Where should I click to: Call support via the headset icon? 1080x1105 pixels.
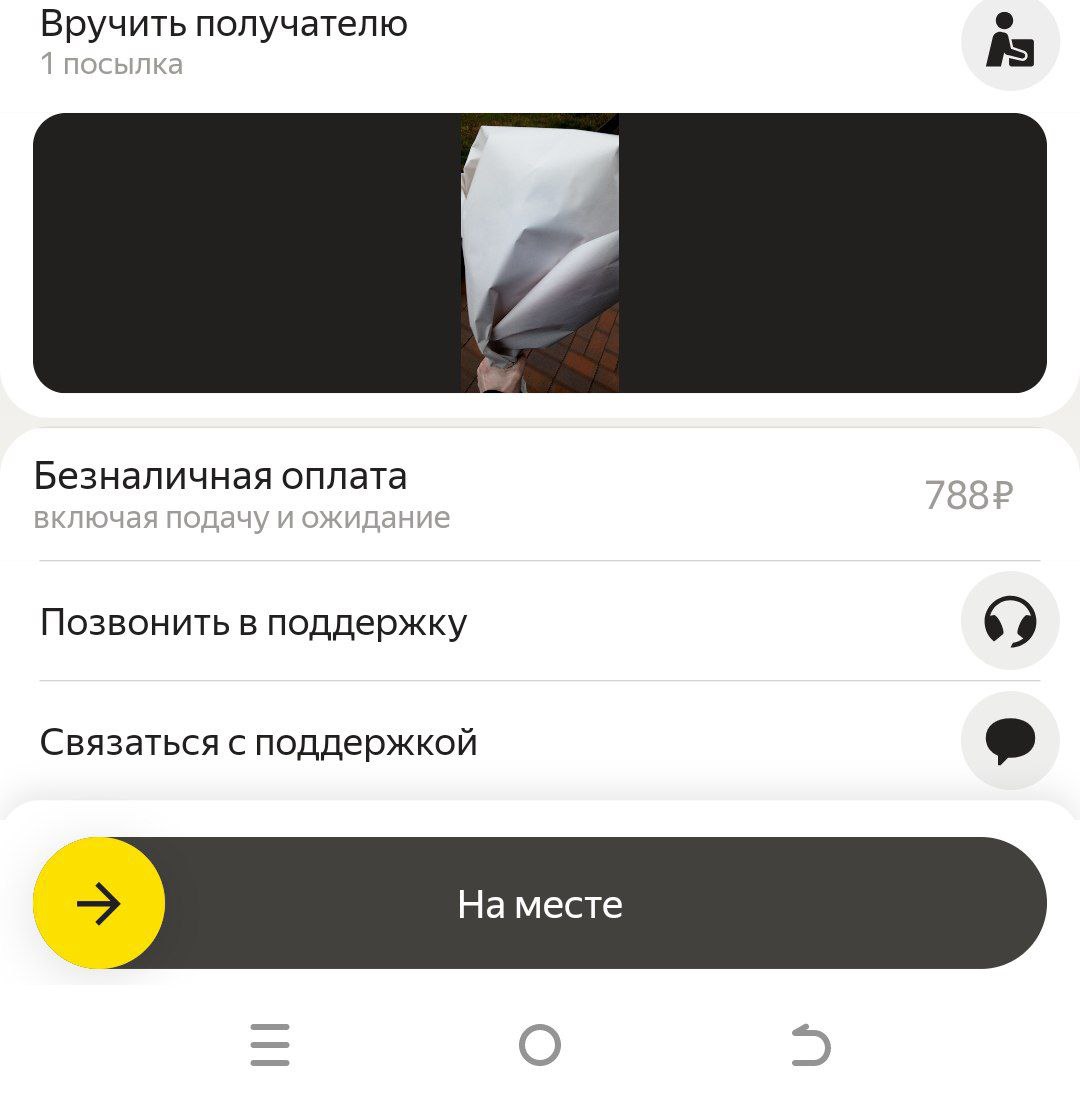point(1009,621)
